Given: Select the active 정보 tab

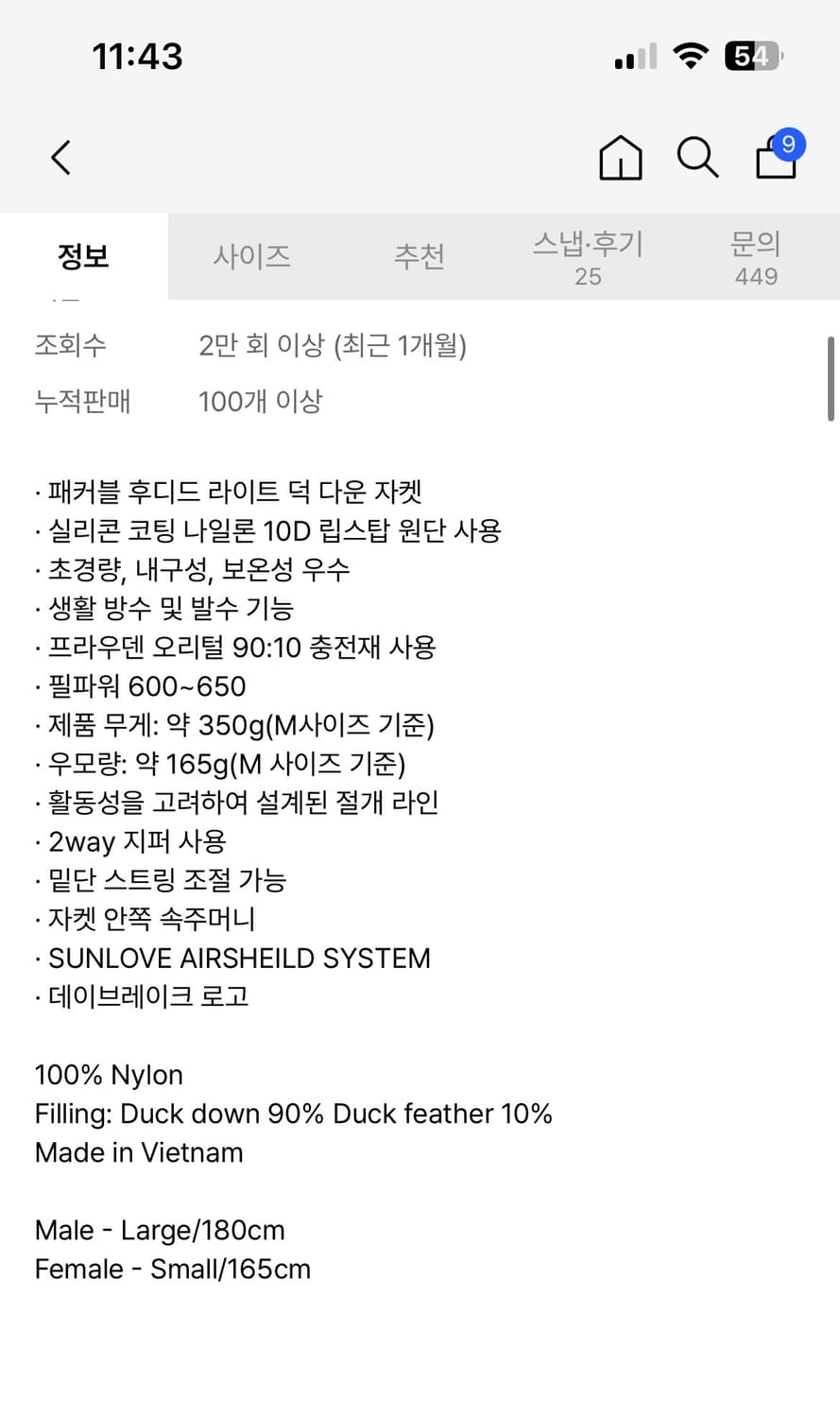Looking at the screenshot, I should [84, 256].
